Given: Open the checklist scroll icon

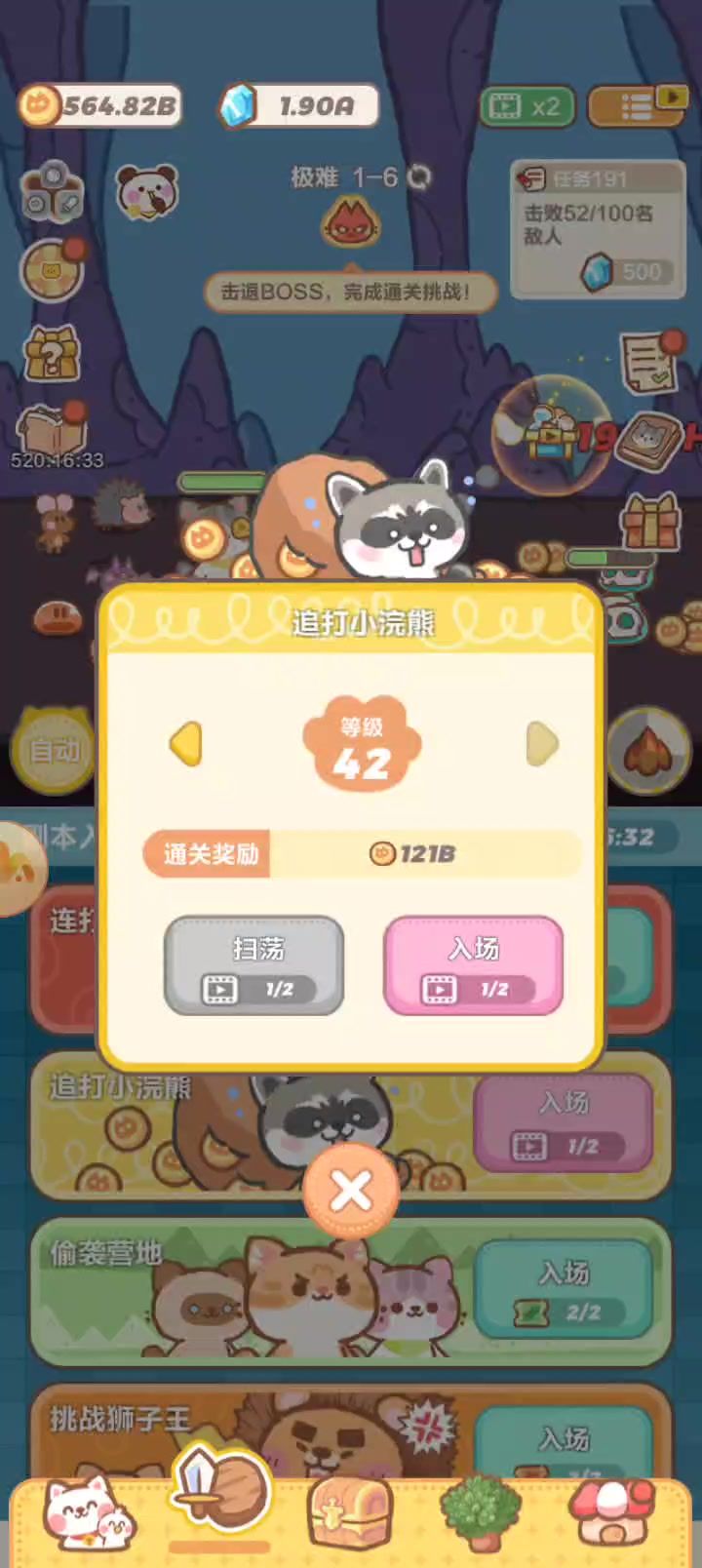Looking at the screenshot, I should [649, 361].
